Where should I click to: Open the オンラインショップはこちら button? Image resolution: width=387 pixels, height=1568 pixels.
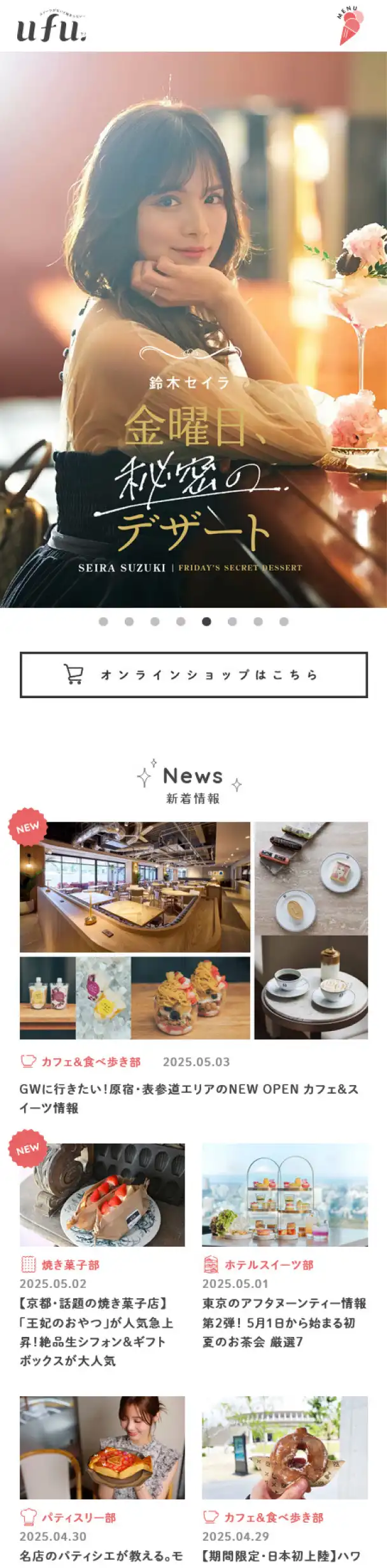coord(193,675)
